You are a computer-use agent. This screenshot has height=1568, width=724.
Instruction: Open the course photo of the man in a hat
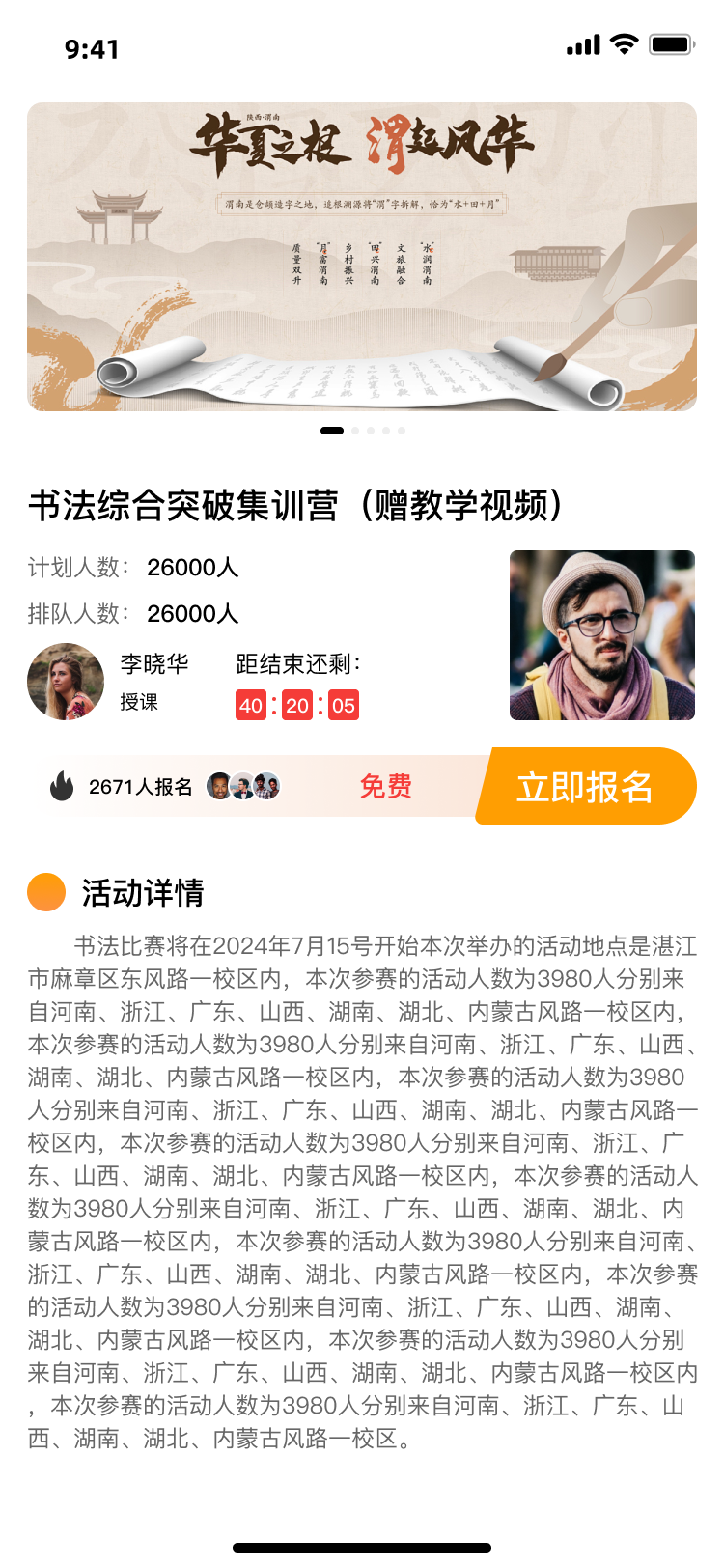click(601, 635)
